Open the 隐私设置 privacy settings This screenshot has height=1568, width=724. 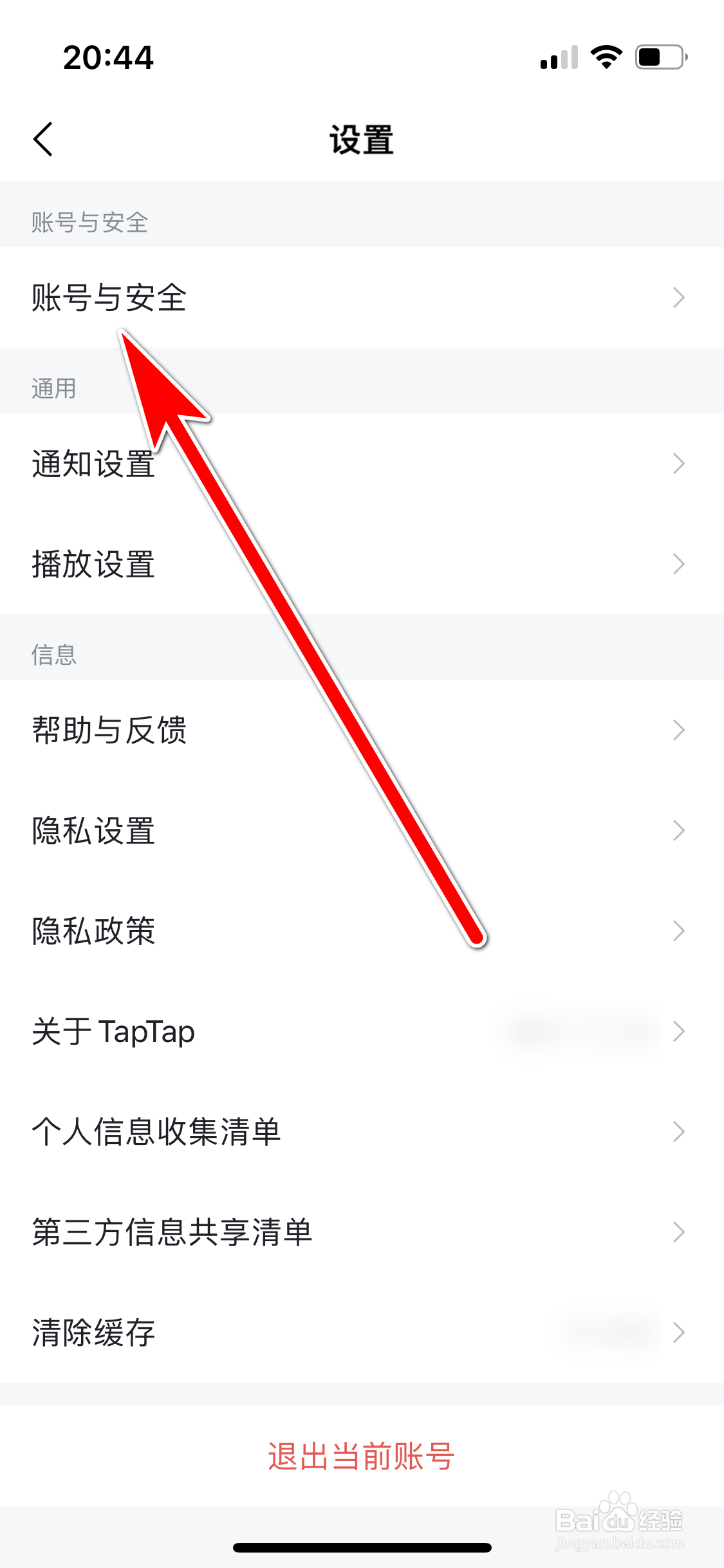93,831
